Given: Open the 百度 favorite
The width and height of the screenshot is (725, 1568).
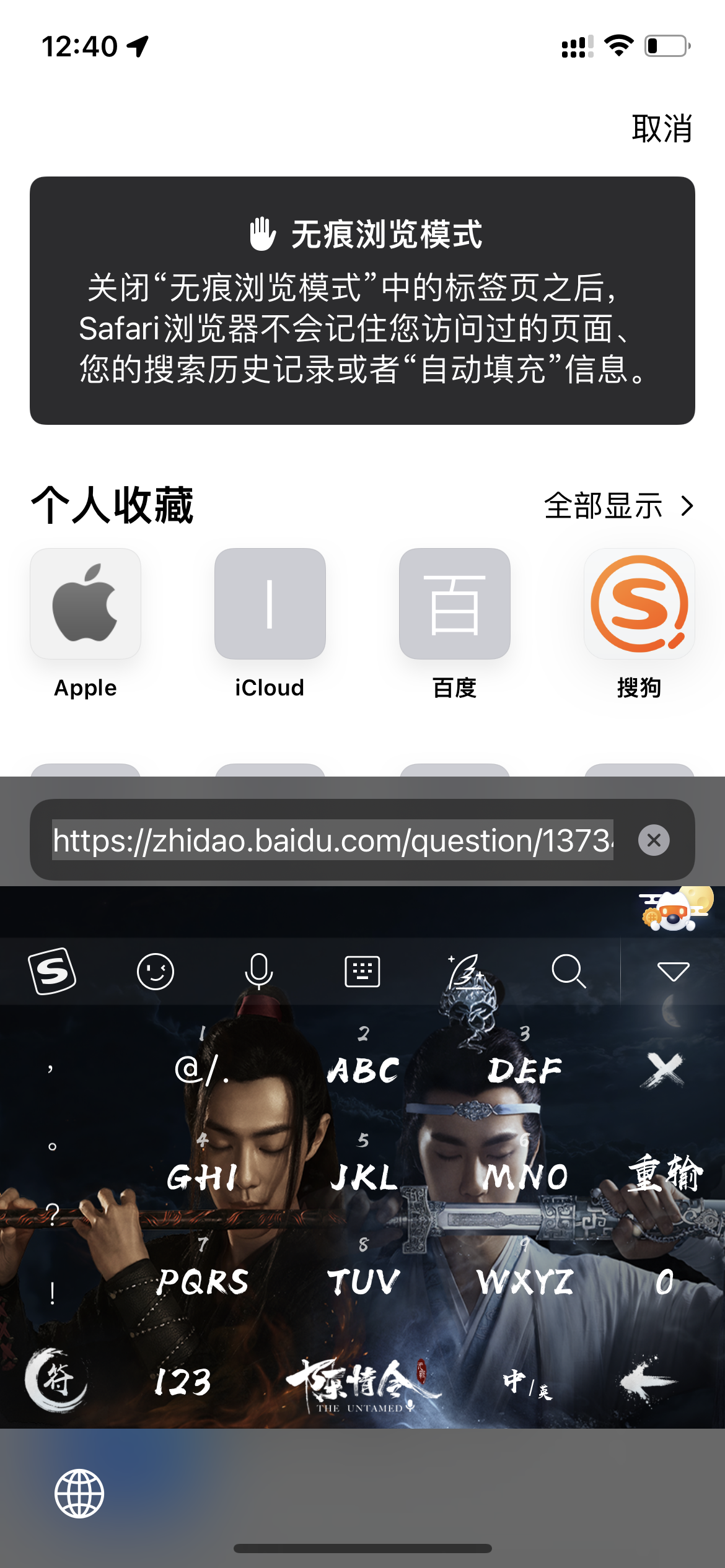Looking at the screenshot, I should point(454,604).
